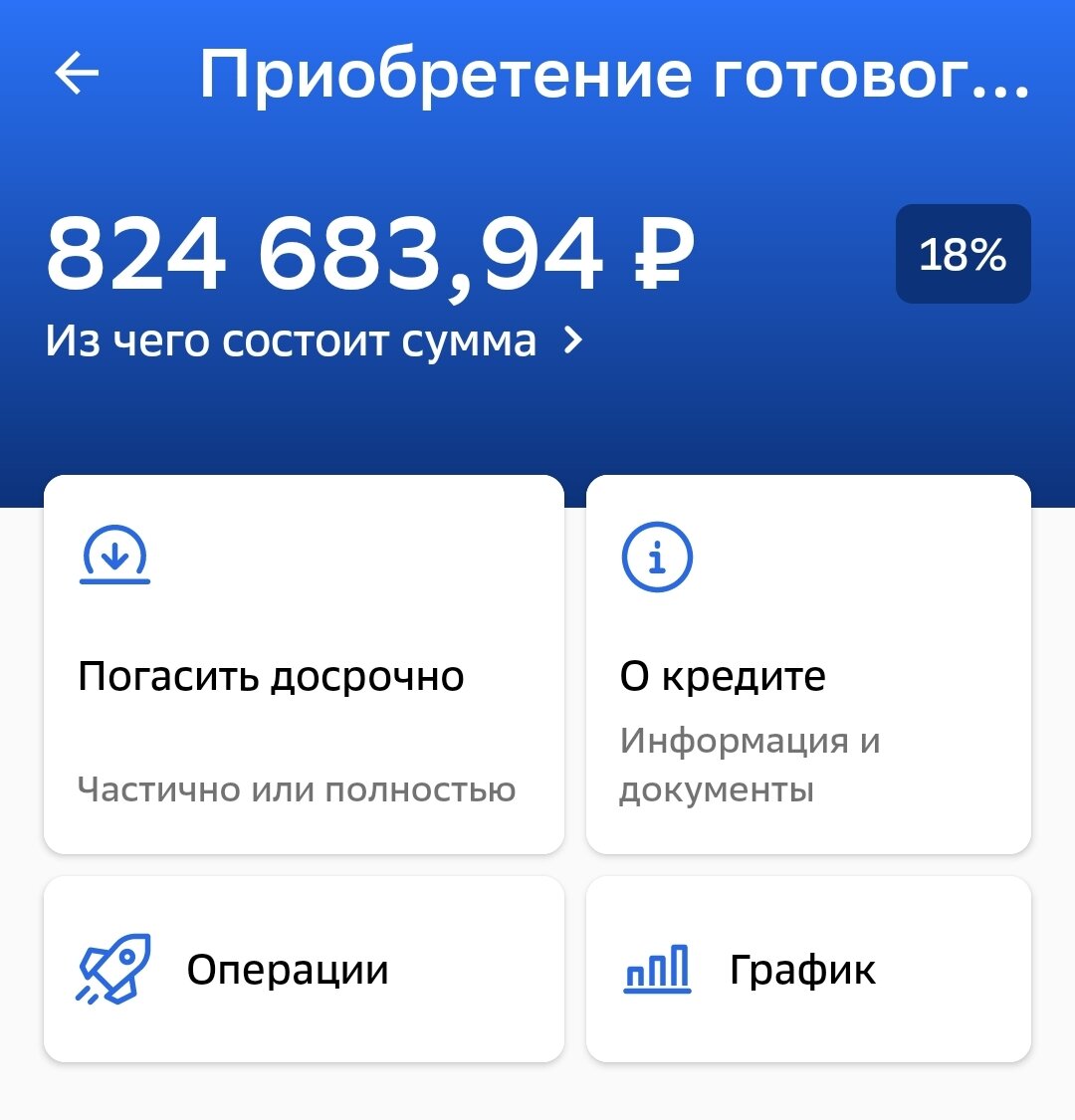Click the rocket icon on the Операции card

point(114,968)
